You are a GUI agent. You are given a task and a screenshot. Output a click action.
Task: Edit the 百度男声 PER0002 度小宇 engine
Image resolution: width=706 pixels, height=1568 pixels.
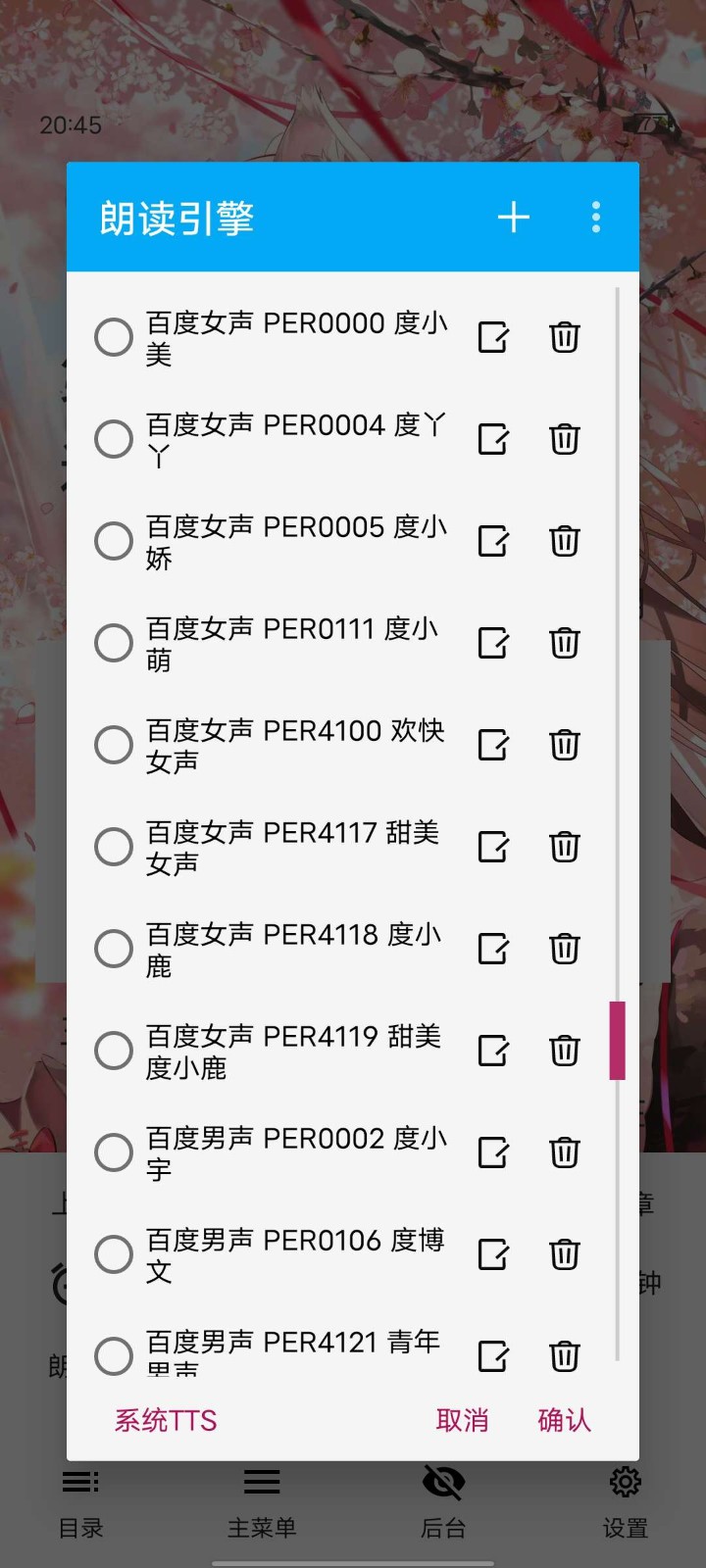click(493, 1151)
